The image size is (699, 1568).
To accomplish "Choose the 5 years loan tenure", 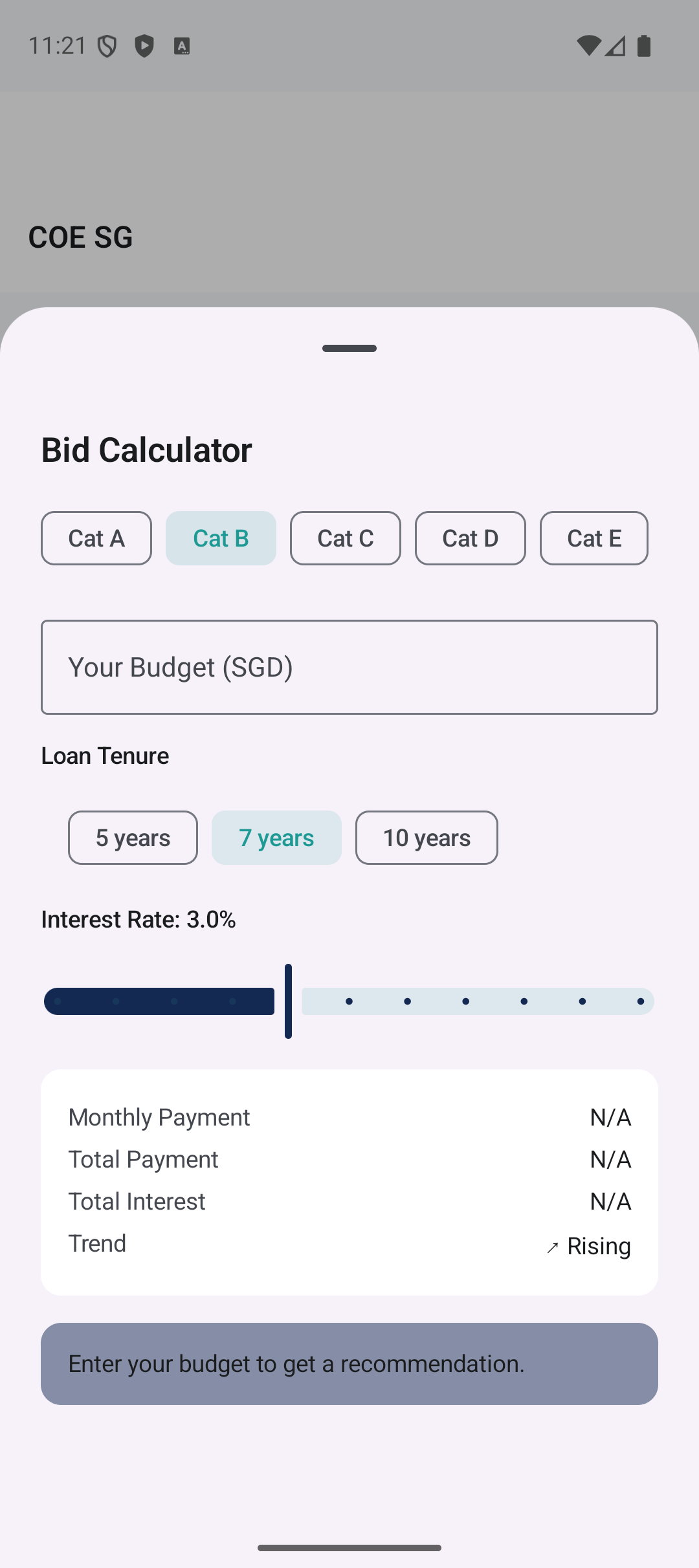I will click(132, 837).
